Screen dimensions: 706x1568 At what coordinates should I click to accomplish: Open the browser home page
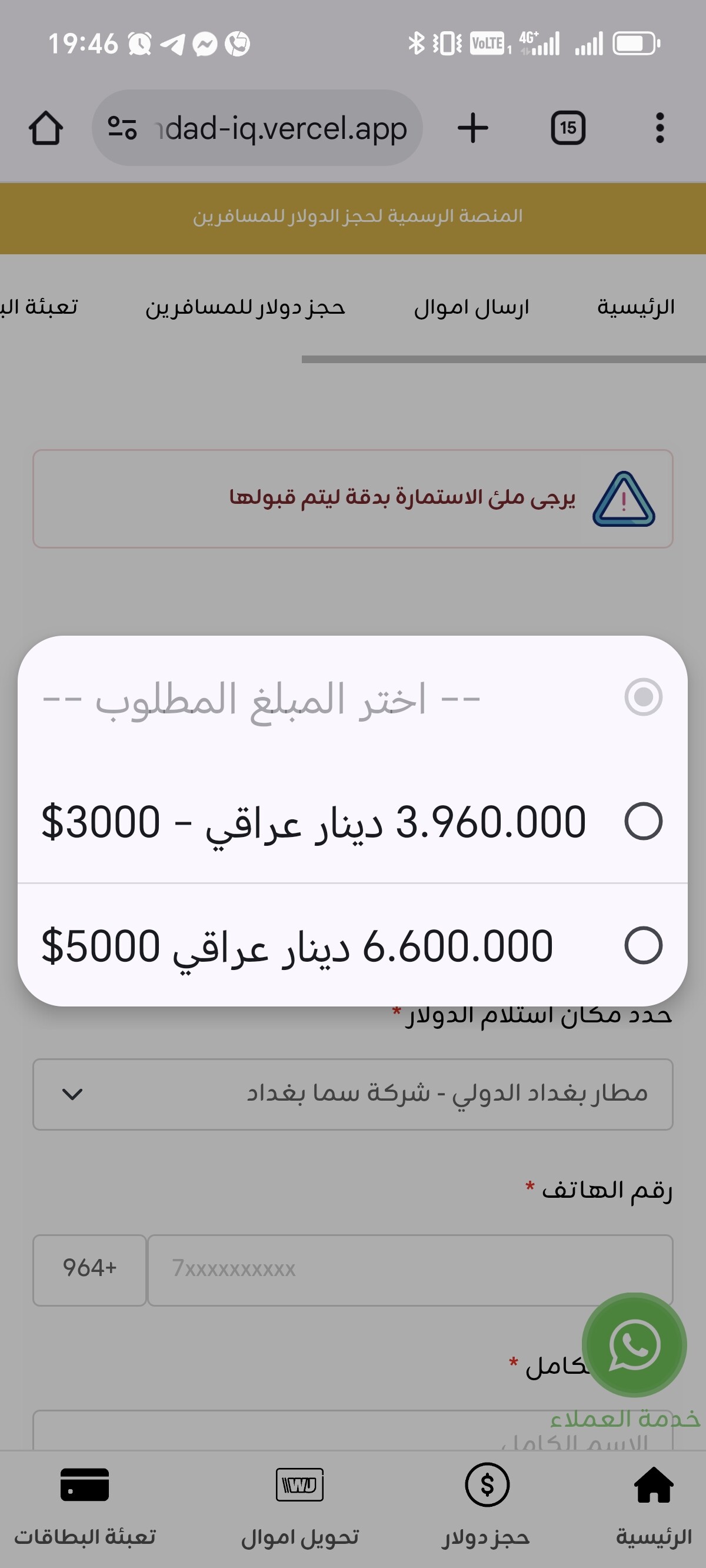46,128
